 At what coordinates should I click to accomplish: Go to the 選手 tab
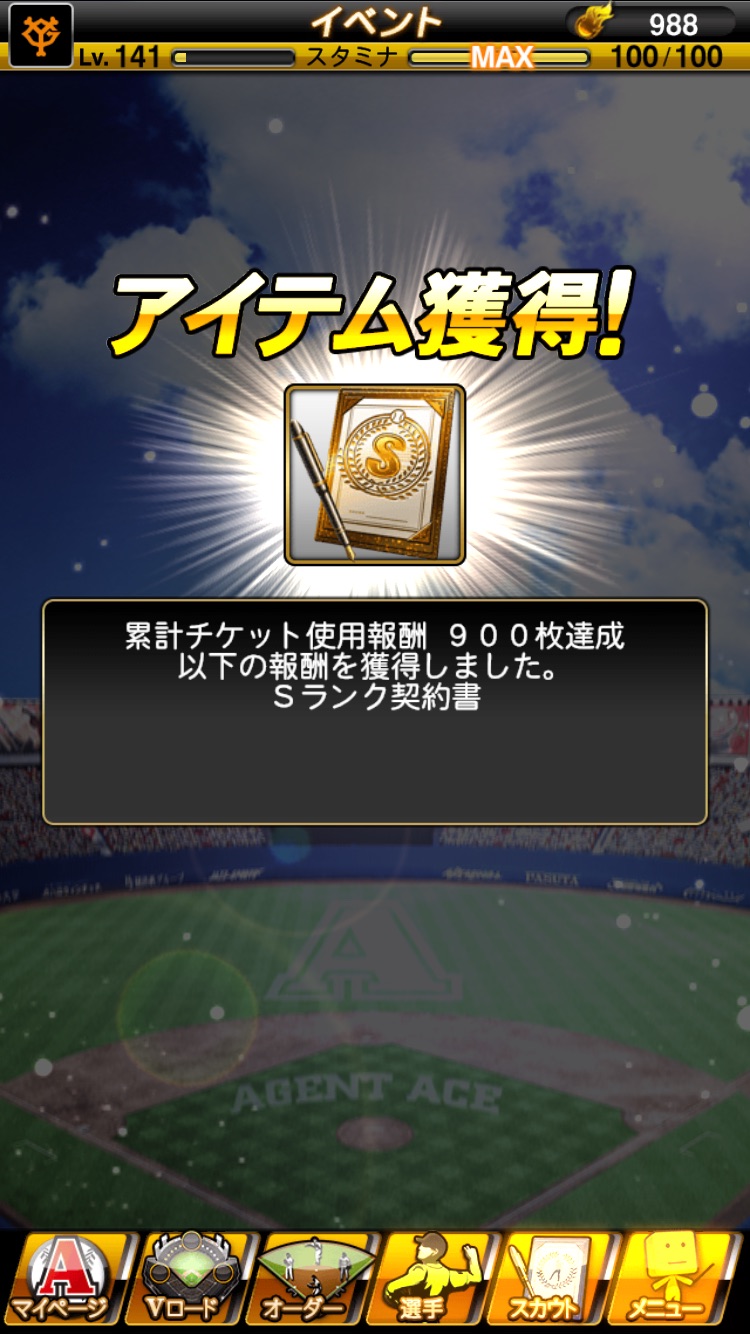(x=436, y=1280)
